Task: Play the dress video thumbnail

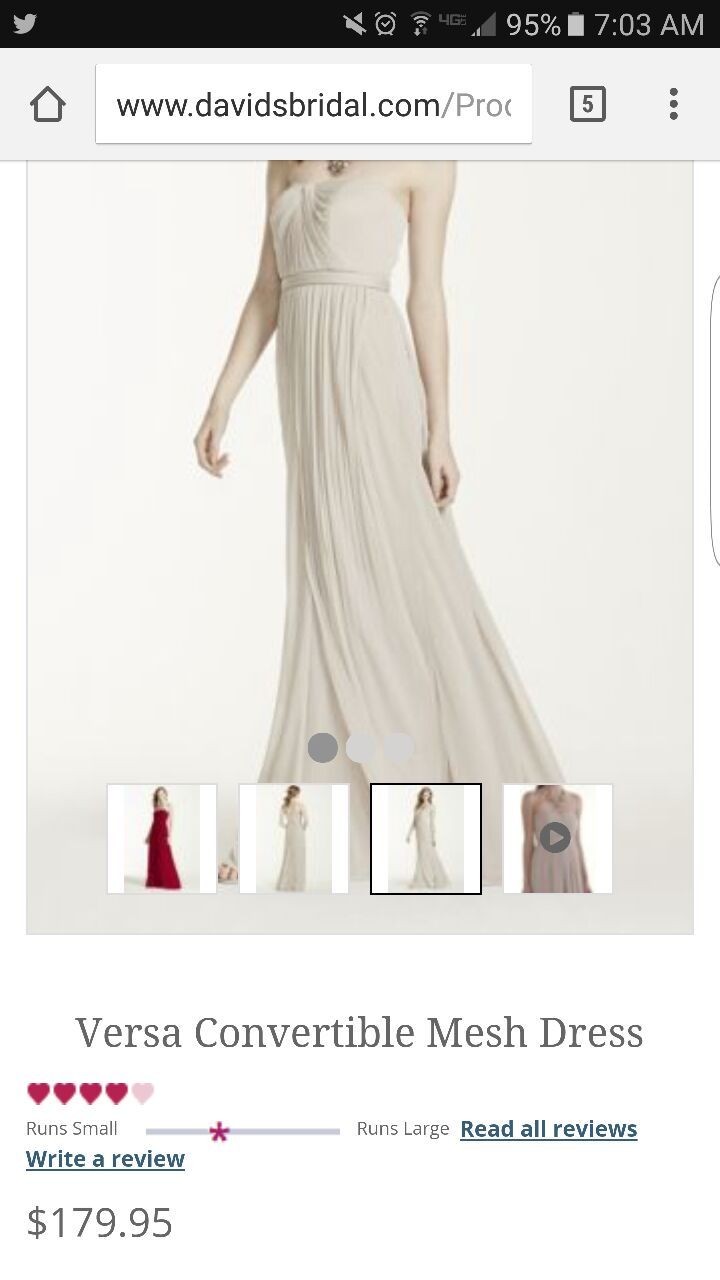Action: coord(557,838)
